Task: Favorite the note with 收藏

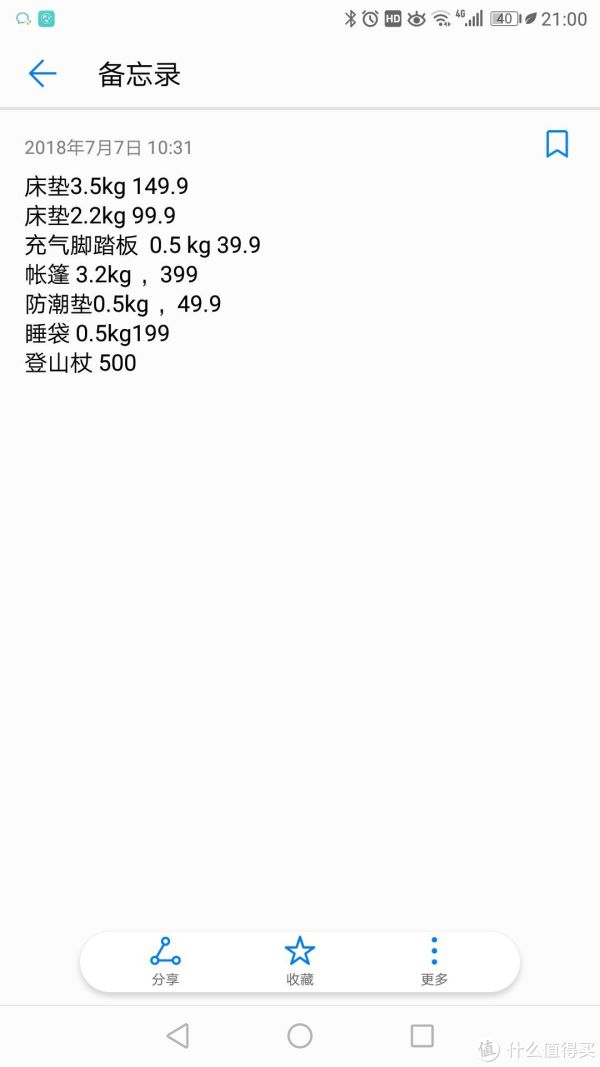Action: (299, 960)
